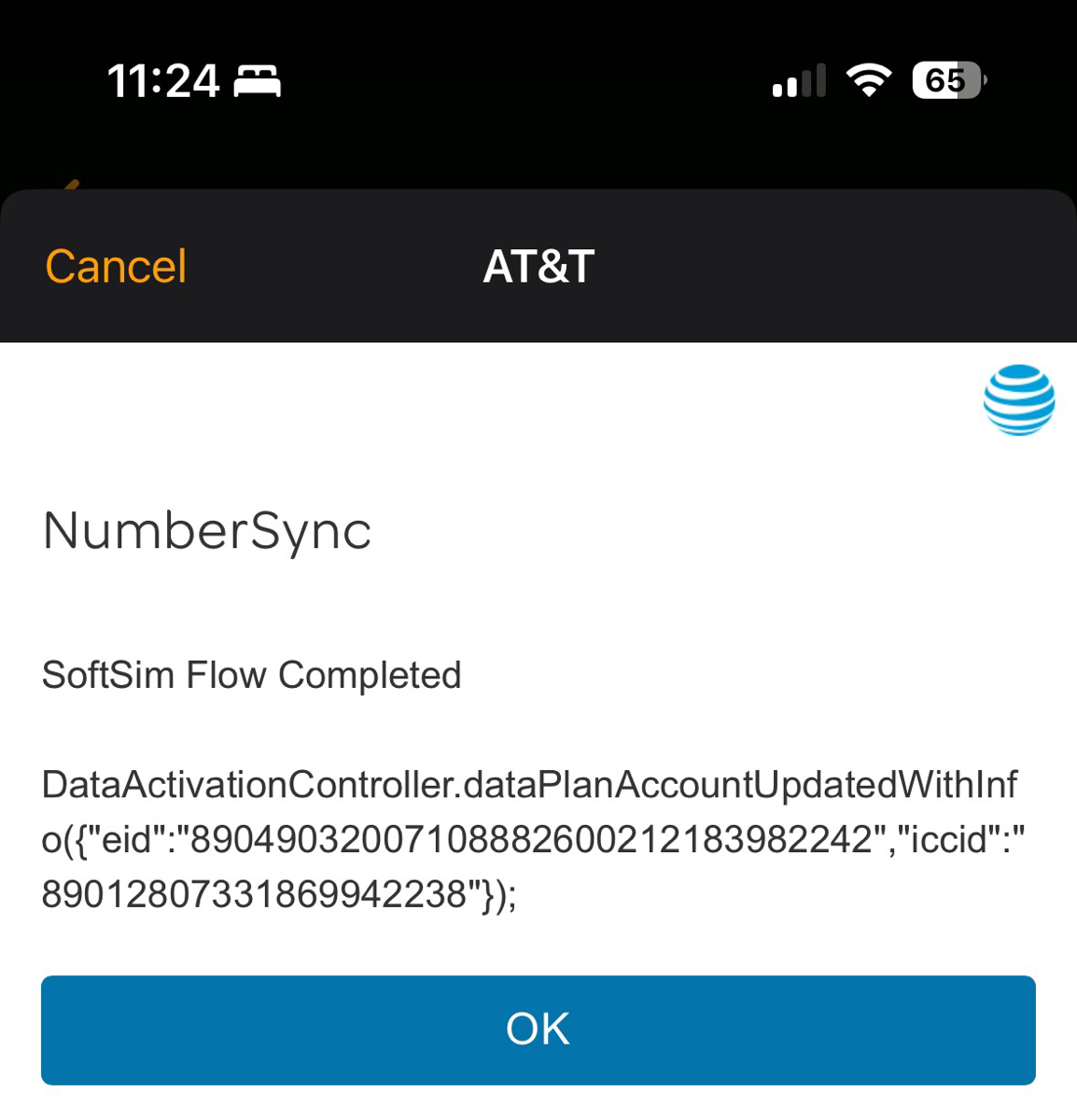Tap the status bar area at the top
Image resolution: width=1077 pixels, height=1120 pixels.
pos(538,80)
